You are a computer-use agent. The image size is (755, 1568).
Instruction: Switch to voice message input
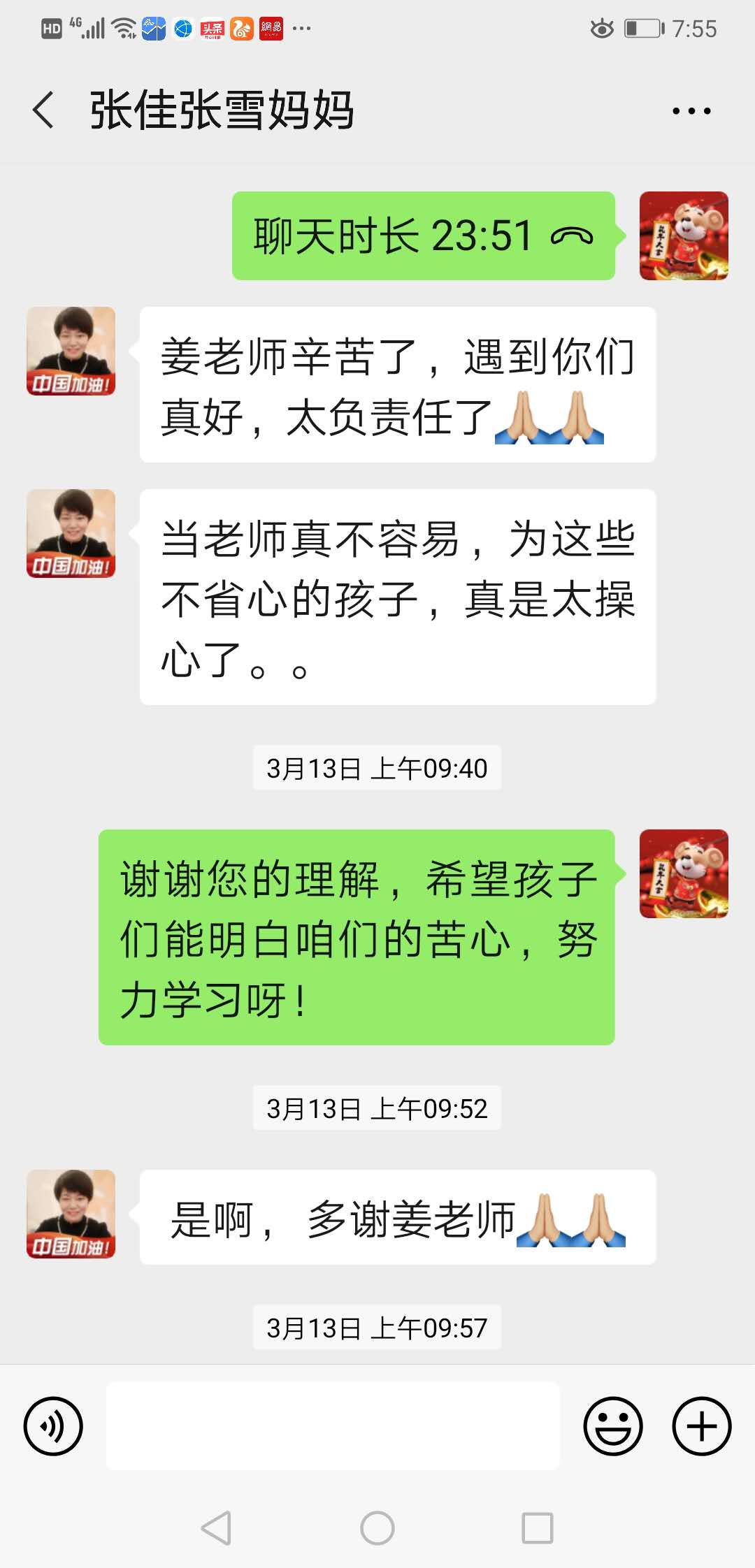53,1426
